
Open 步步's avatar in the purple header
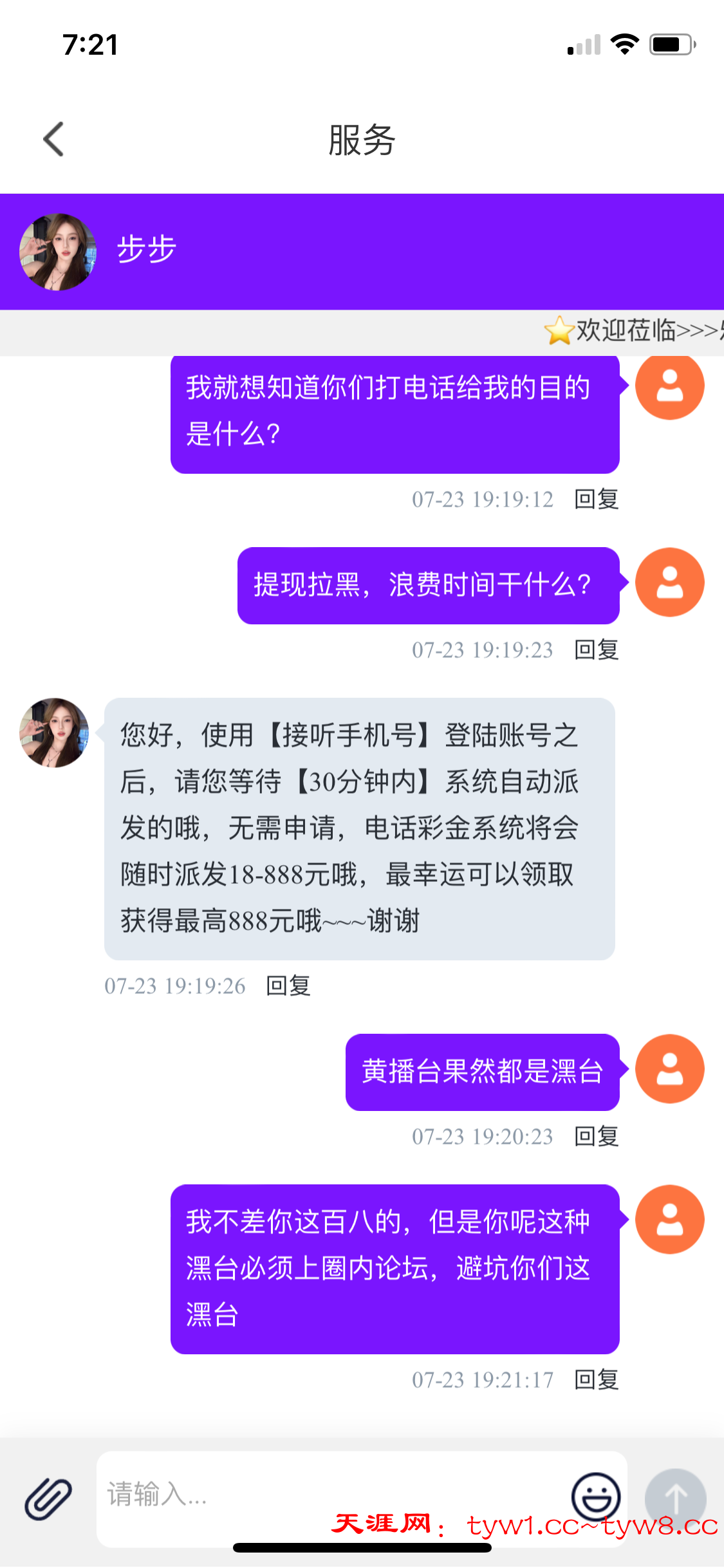pos(58,252)
